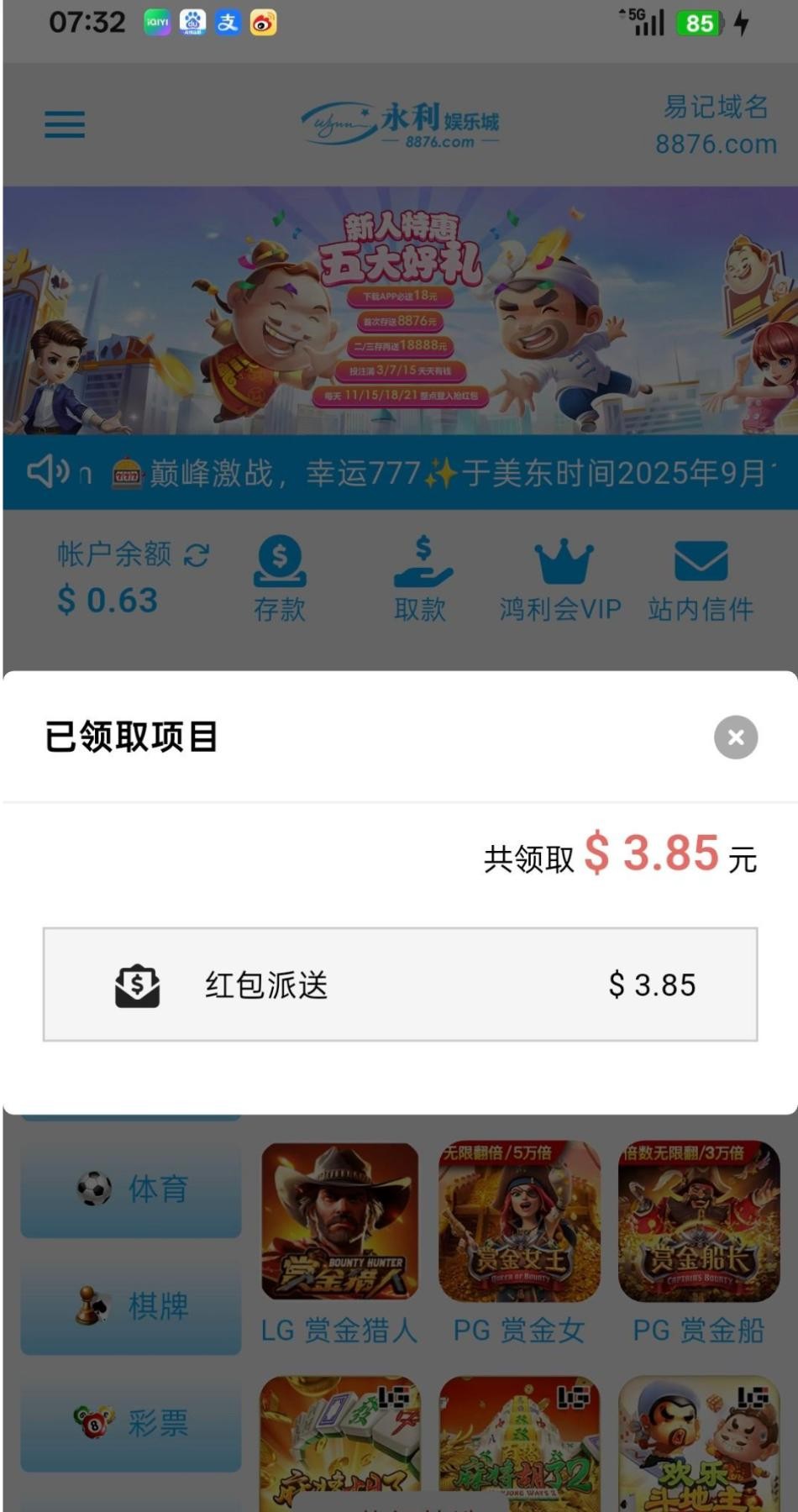Open the 麻将胡了2 game
Screen dimensions: 798x1512
[x=519, y=1445]
